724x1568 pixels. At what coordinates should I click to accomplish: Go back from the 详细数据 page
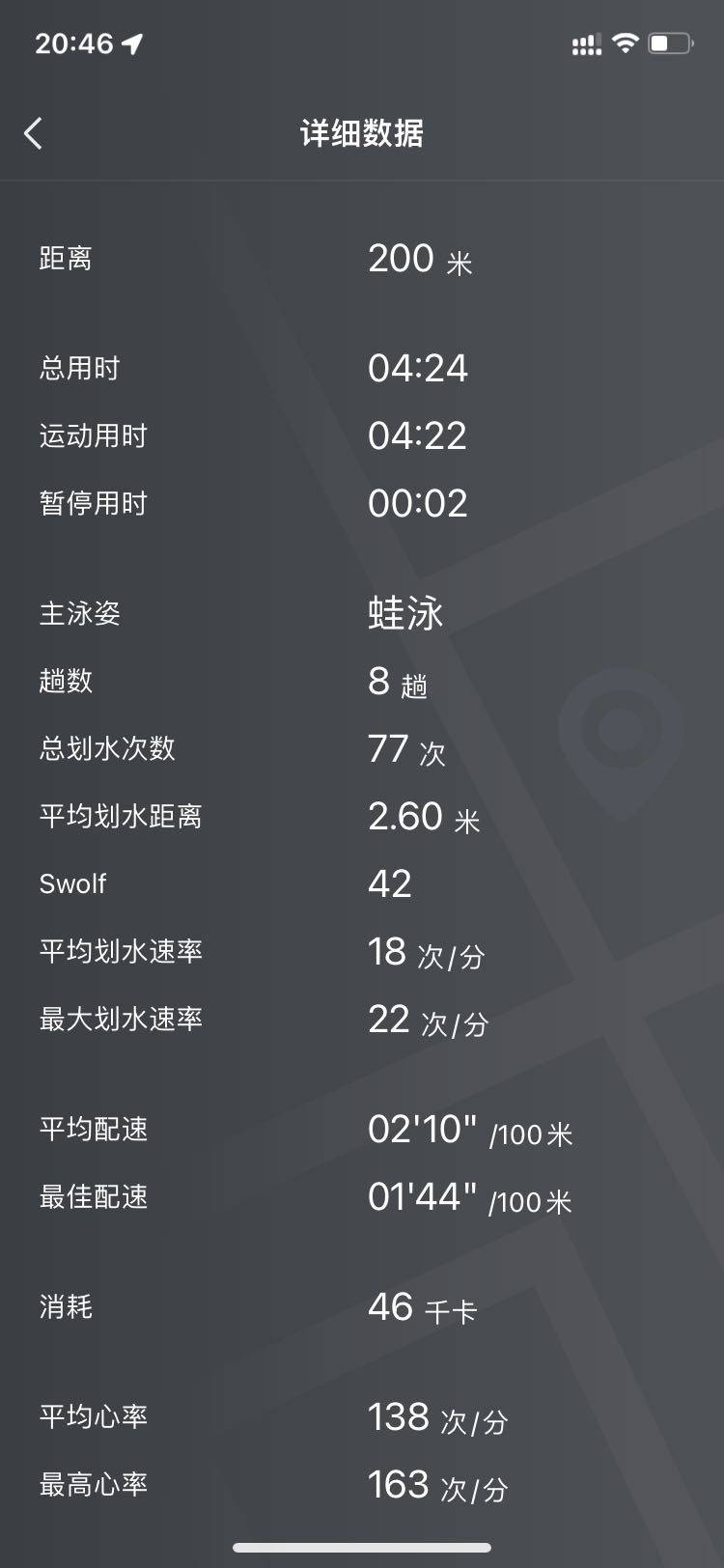tap(34, 133)
